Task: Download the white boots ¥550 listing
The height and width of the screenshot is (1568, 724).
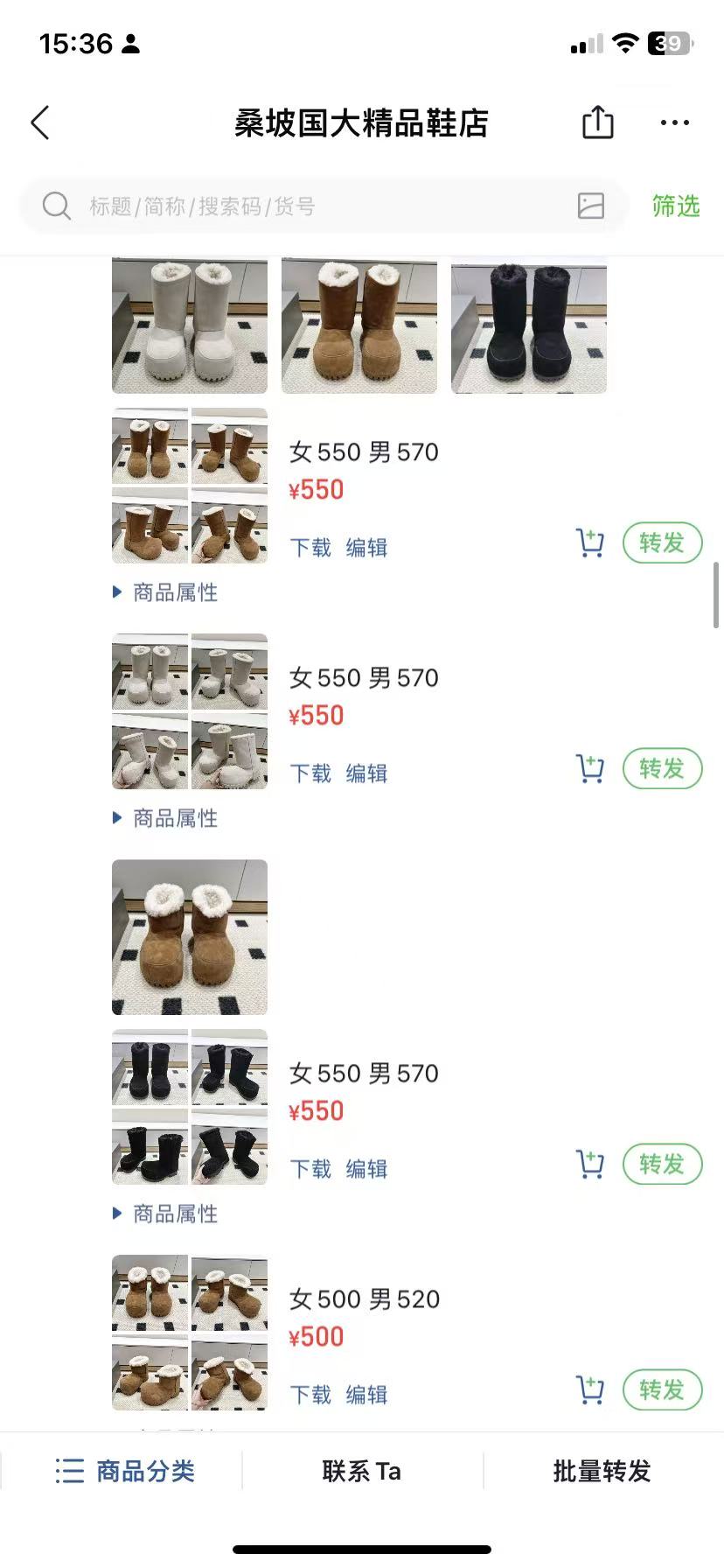Action: coord(310,773)
